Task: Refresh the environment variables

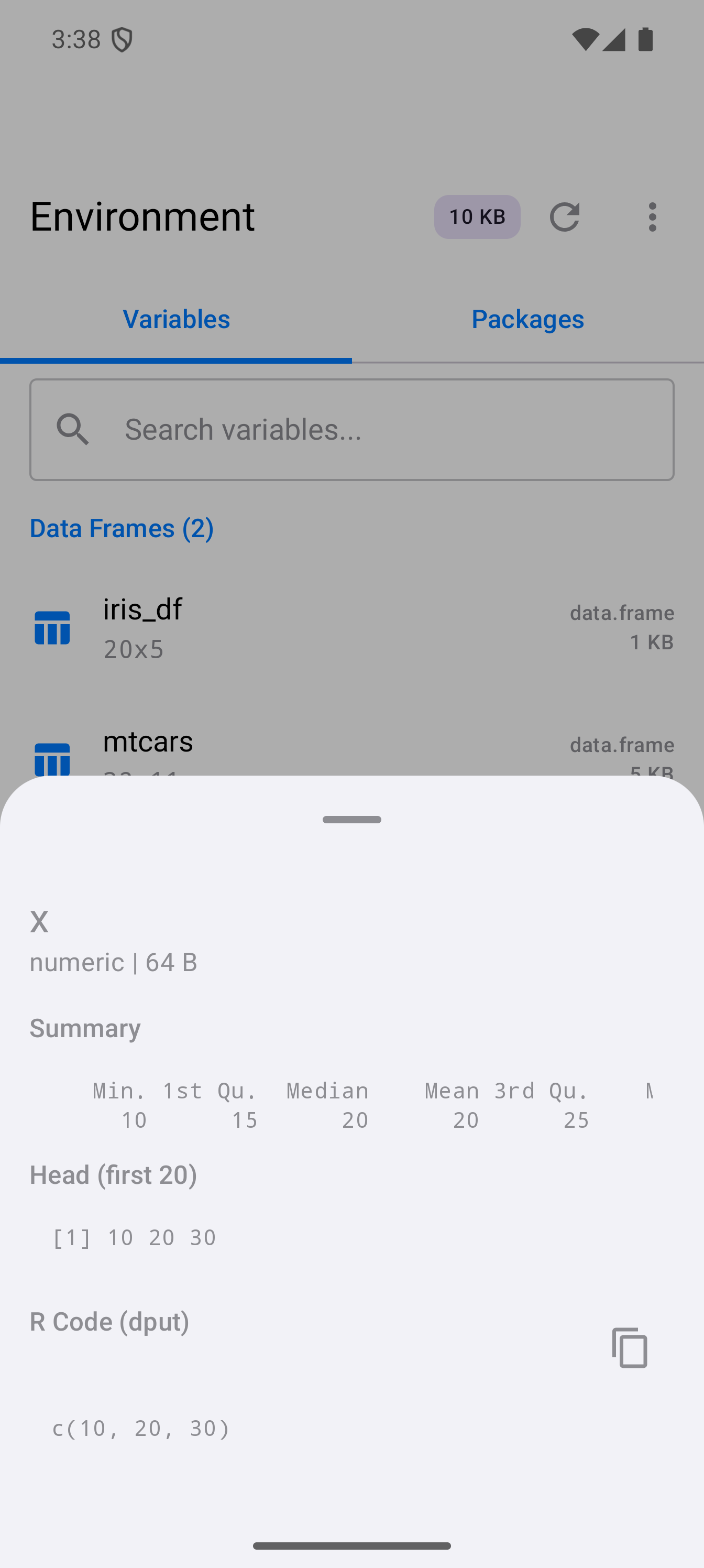Action: [564, 216]
